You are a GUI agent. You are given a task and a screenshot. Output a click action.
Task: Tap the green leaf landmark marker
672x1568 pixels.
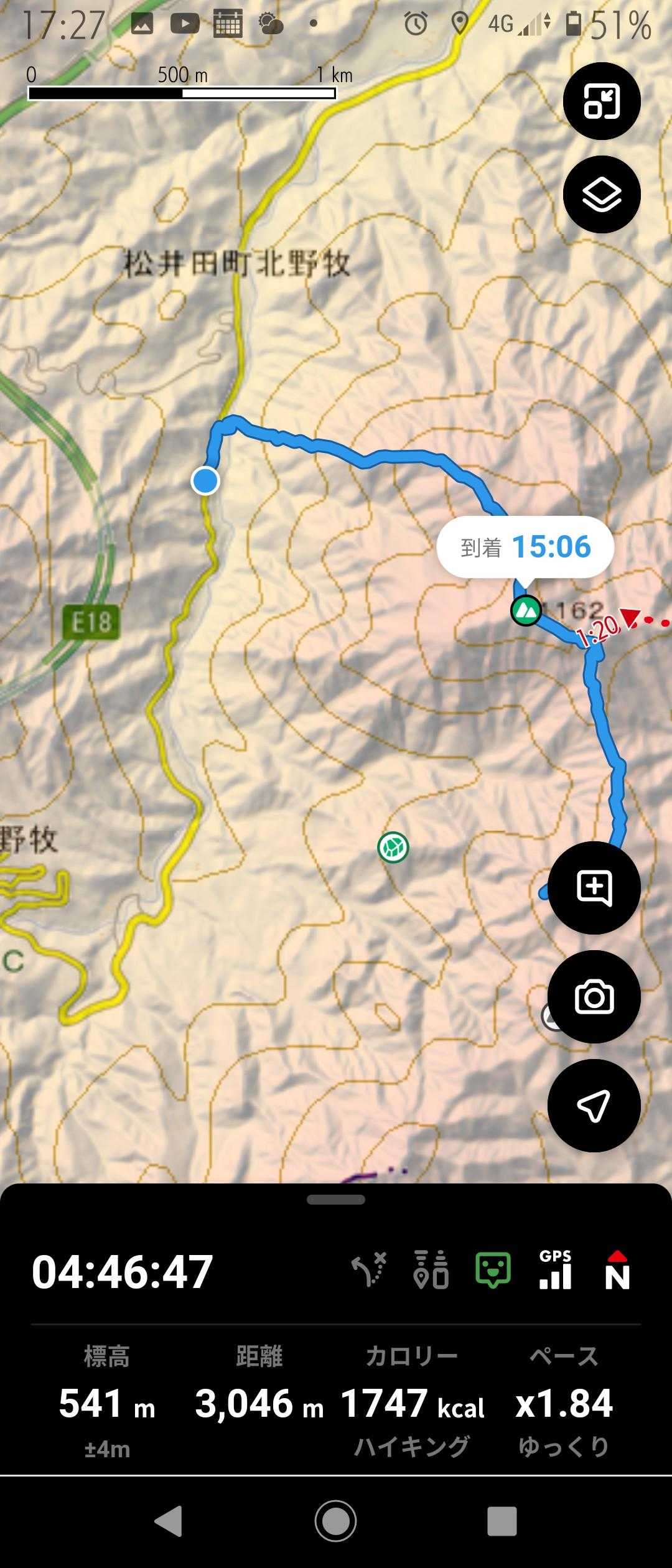(x=393, y=847)
